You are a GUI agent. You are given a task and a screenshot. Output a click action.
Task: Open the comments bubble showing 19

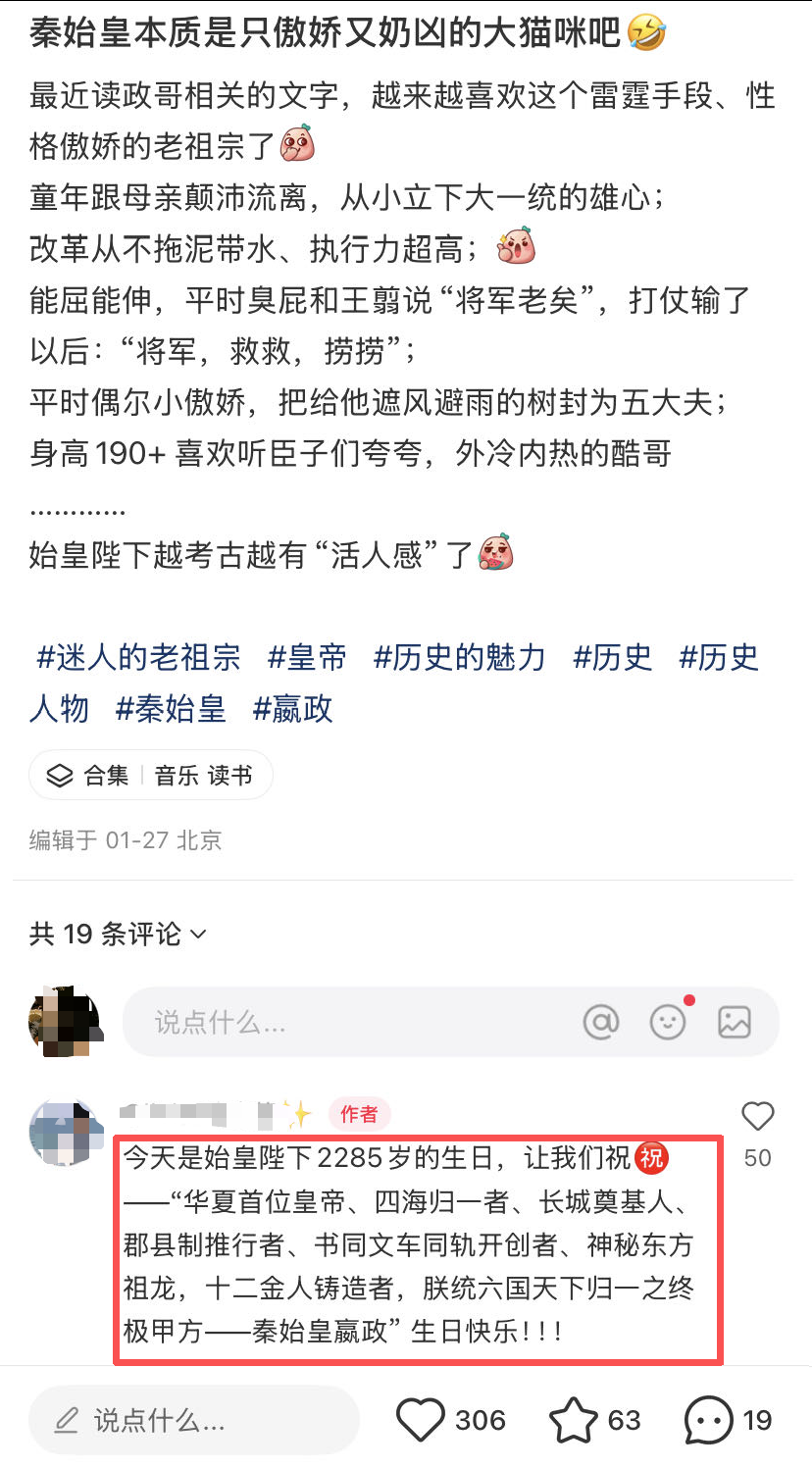[708, 1420]
